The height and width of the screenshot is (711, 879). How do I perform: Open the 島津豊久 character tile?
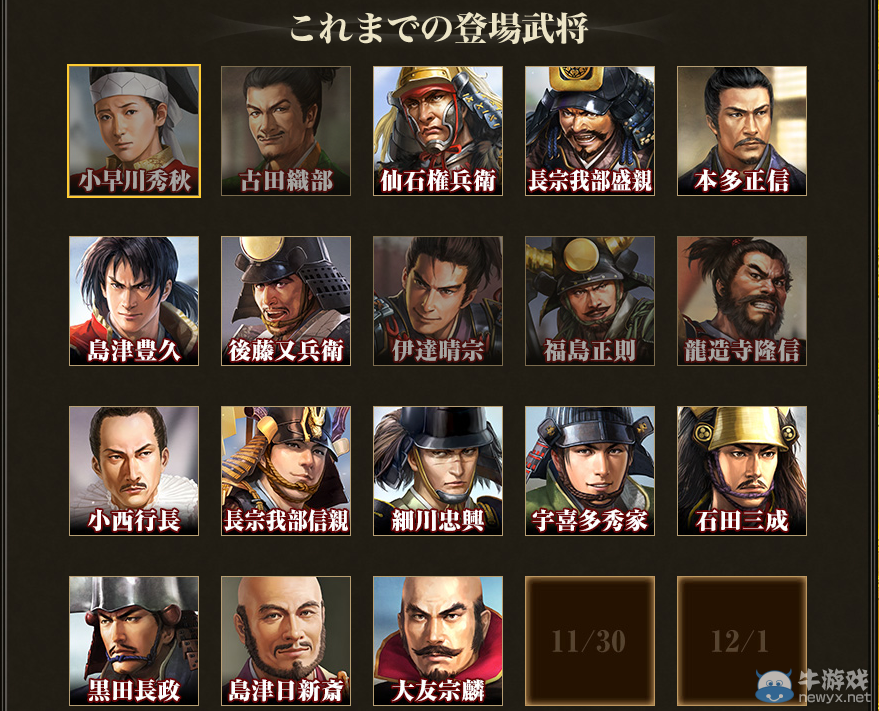click(x=134, y=300)
